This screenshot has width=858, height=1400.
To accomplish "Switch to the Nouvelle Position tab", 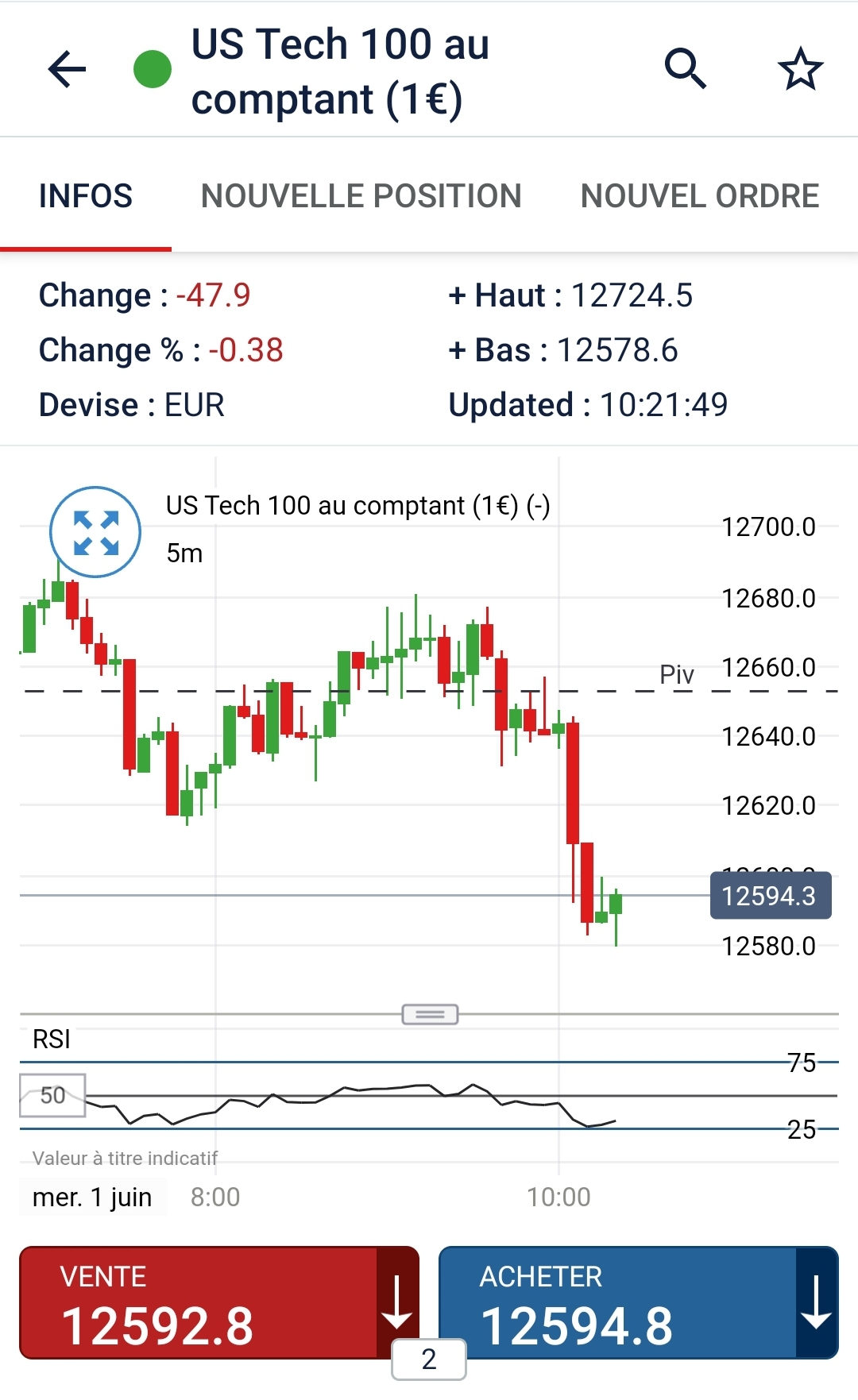I will click(x=361, y=196).
